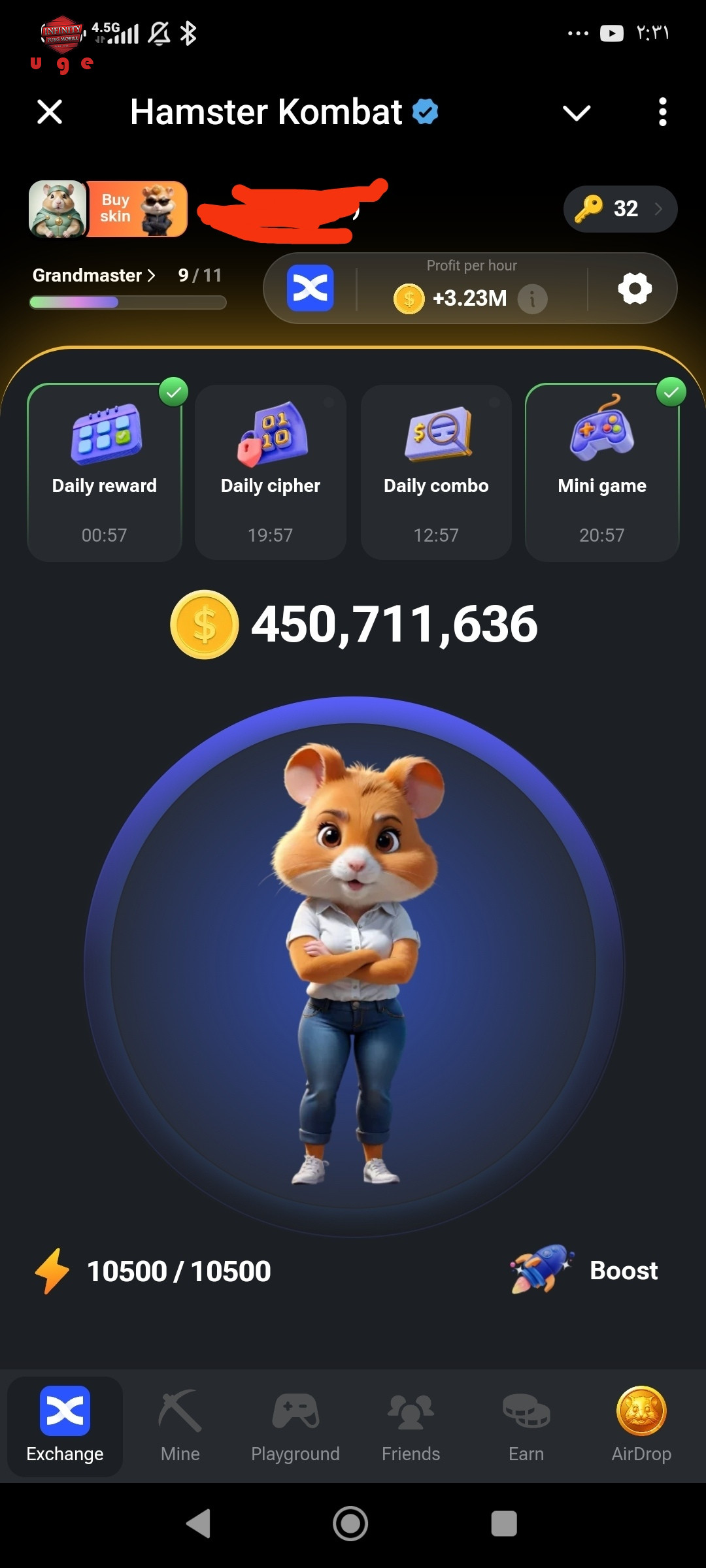Switch to the AirDrop tab

coord(641,1428)
